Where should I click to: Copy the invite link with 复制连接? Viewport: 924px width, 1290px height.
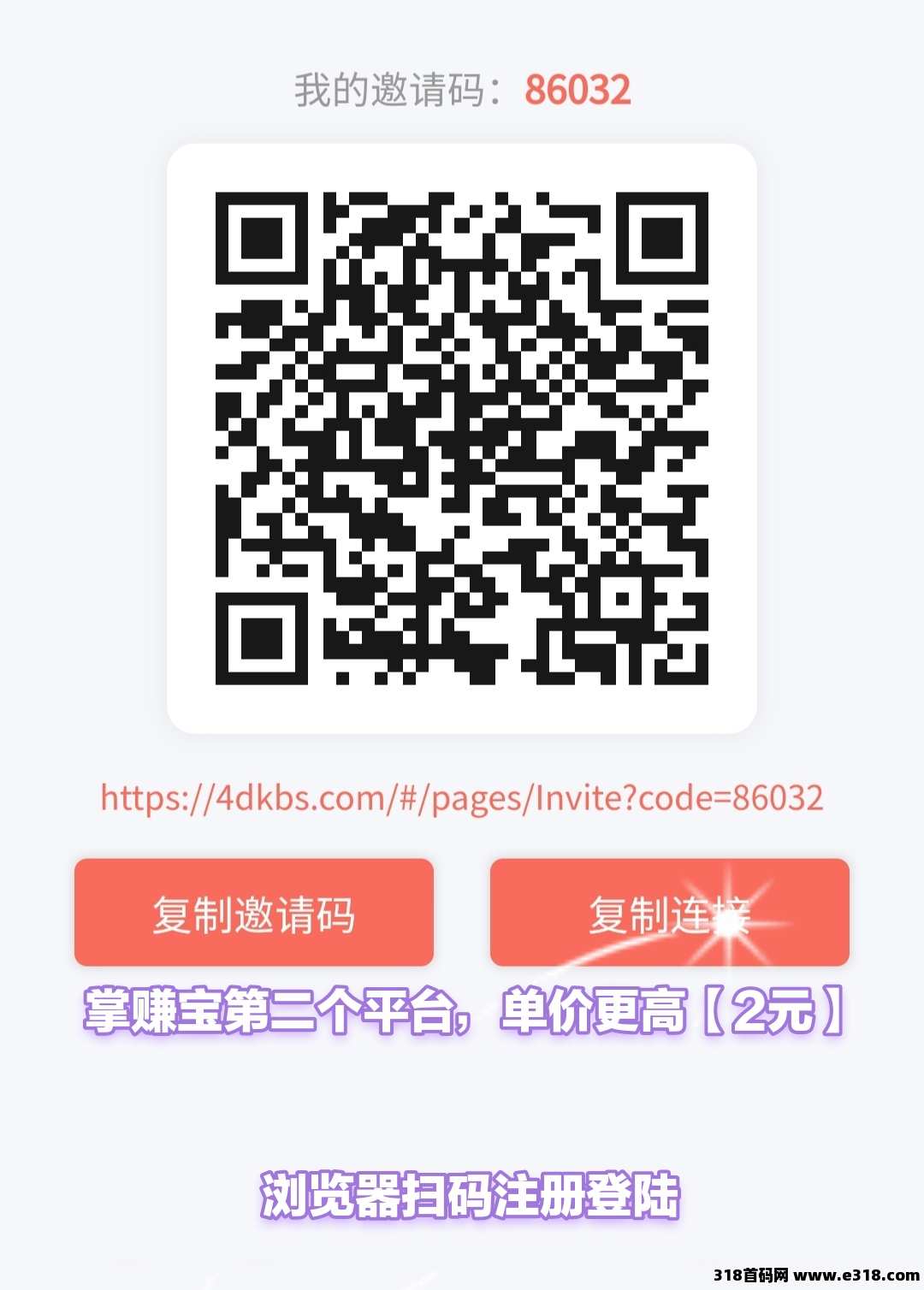pos(669,913)
